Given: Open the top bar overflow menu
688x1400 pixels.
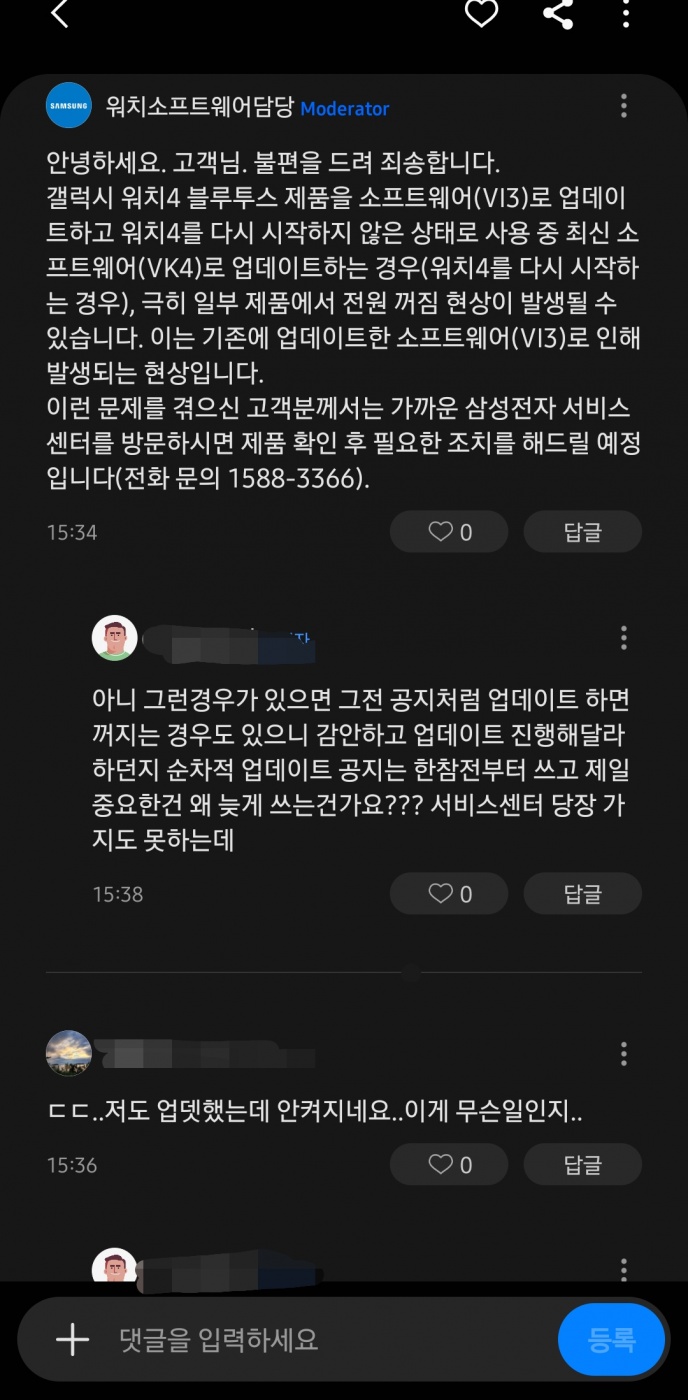Looking at the screenshot, I should [x=626, y=14].
